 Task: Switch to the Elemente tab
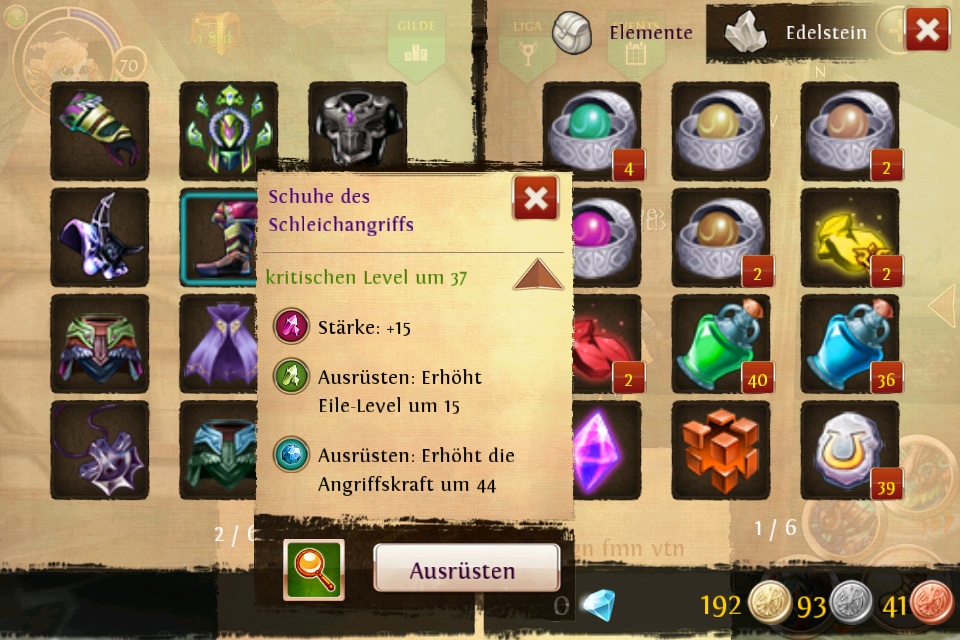click(624, 32)
